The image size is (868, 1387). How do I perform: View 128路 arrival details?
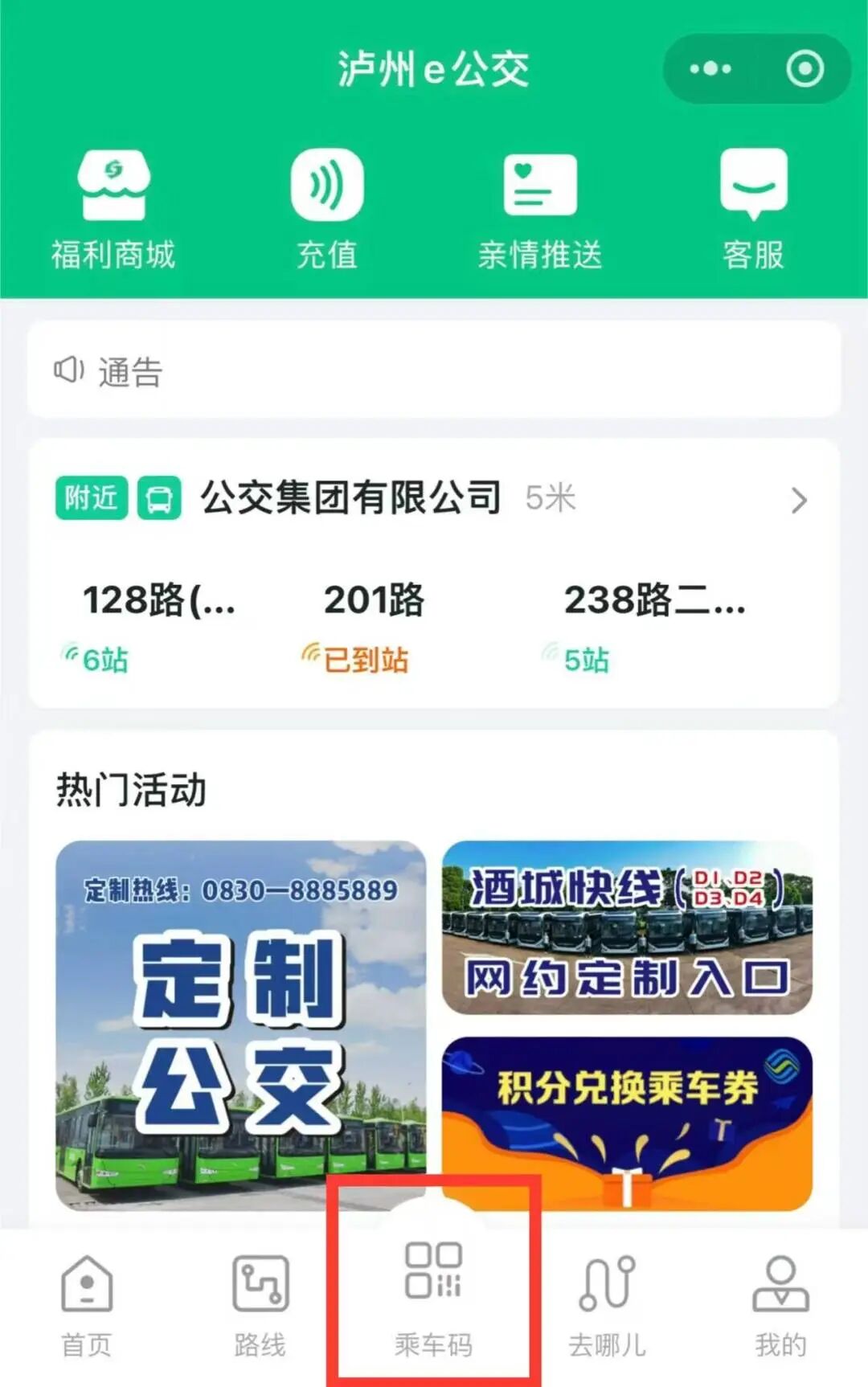click(x=157, y=627)
